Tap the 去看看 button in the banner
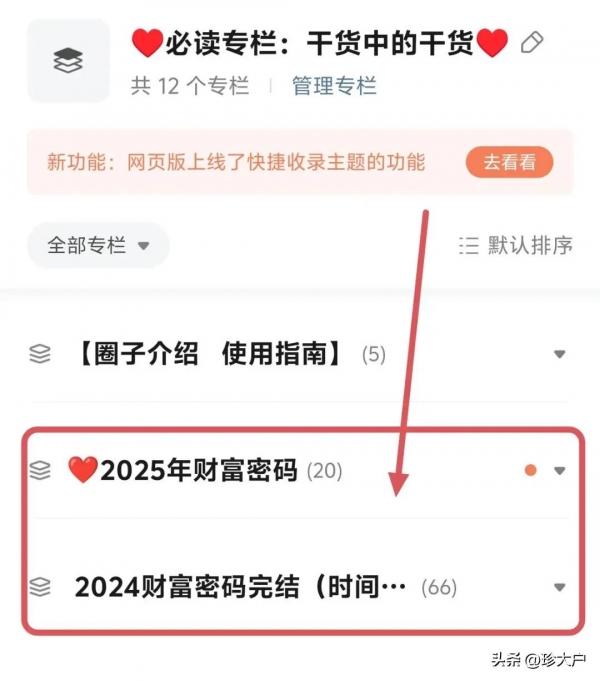This screenshot has width=600, height=681. tap(509, 162)
